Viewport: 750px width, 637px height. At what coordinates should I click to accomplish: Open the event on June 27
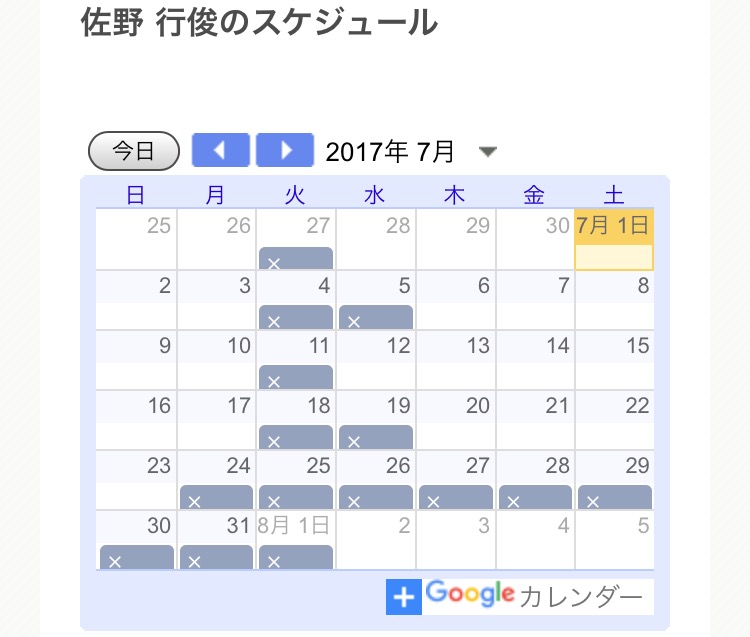click(x=296, y=259)
